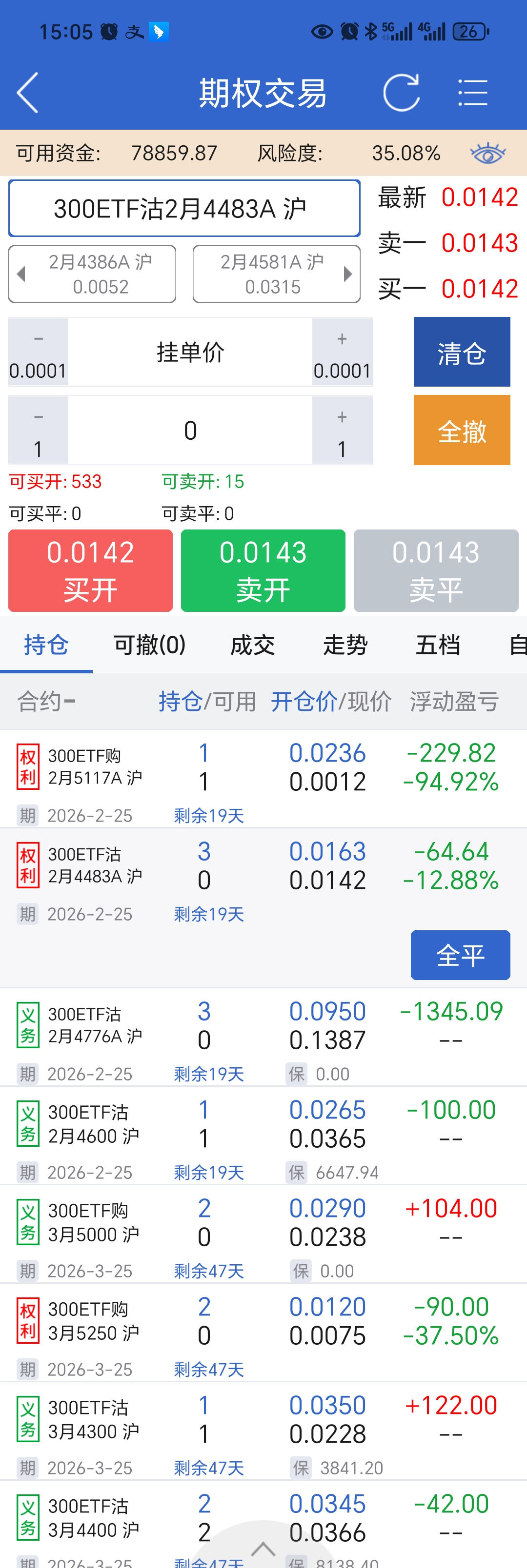Select the 300ETF沽 2月4776A position

(95, 1025)
